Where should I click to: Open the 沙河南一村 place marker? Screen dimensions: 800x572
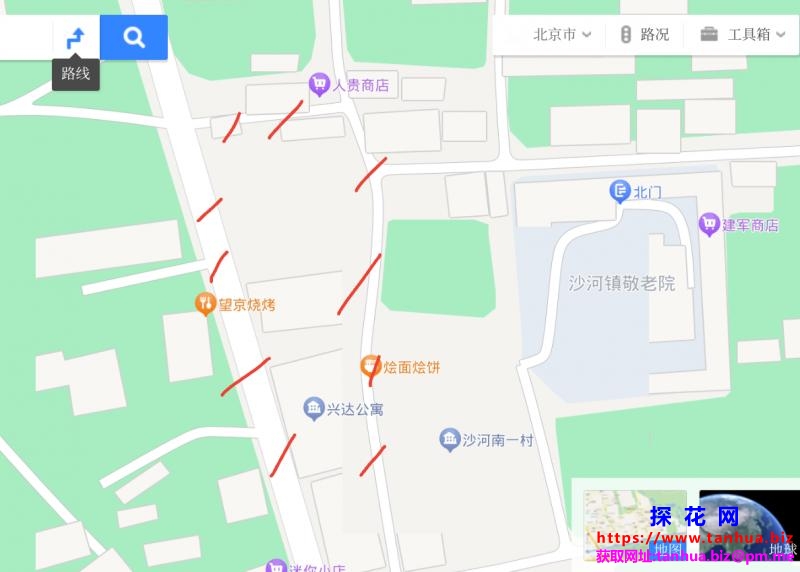(x=450, y=439)
